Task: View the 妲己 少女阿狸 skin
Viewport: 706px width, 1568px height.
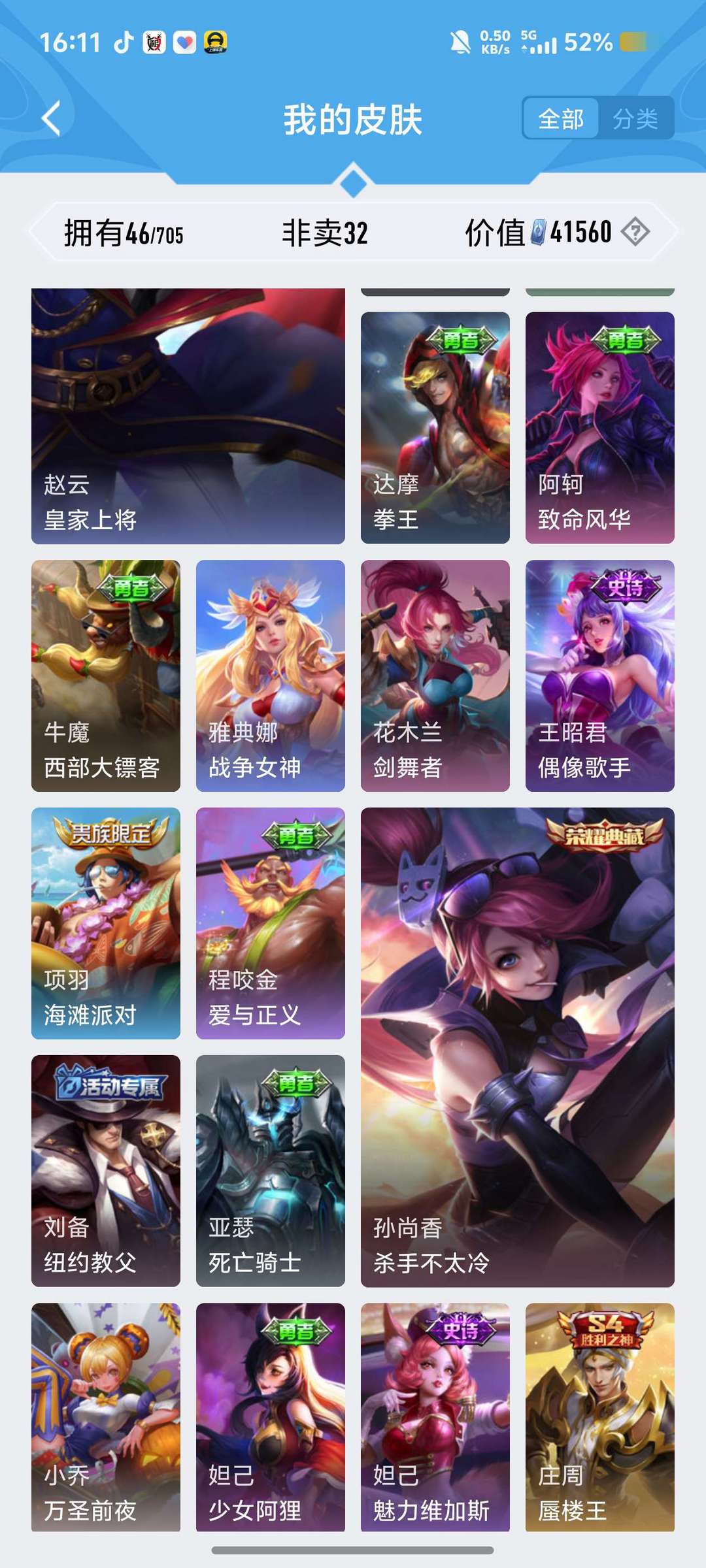Action: tap(271, 1417)
